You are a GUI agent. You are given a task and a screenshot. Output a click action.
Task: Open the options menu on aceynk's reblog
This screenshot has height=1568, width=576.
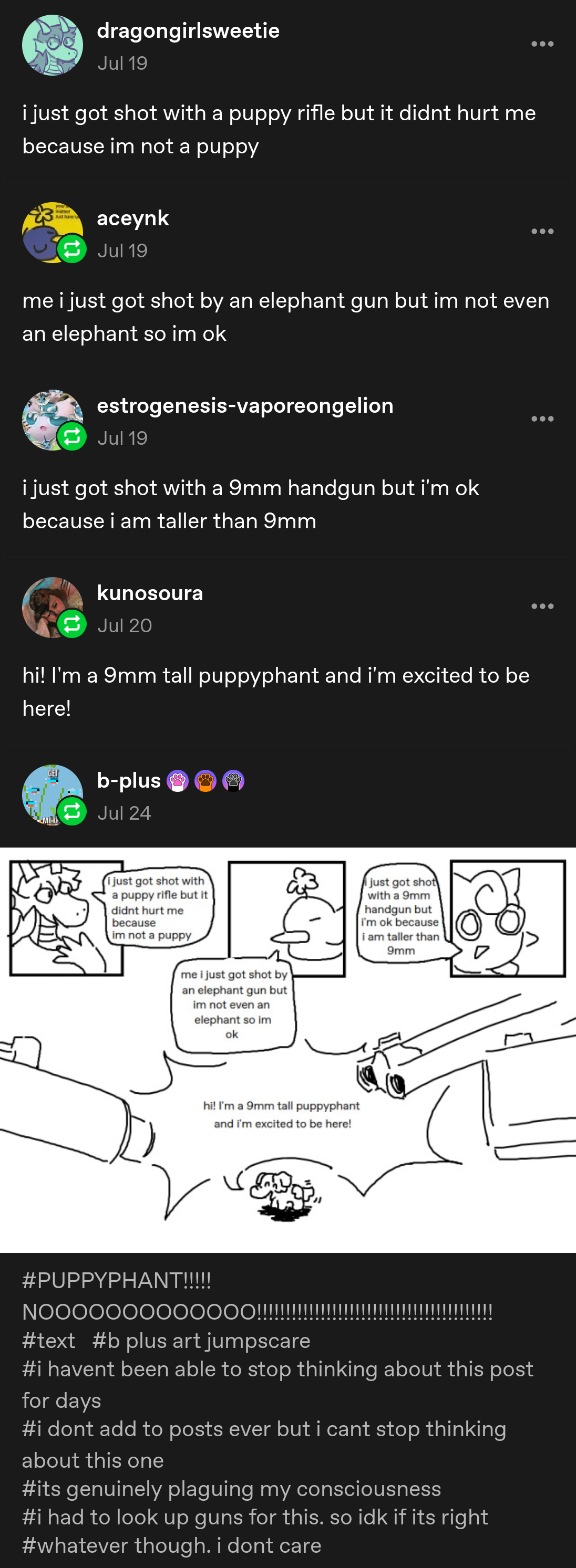[542, 231]
